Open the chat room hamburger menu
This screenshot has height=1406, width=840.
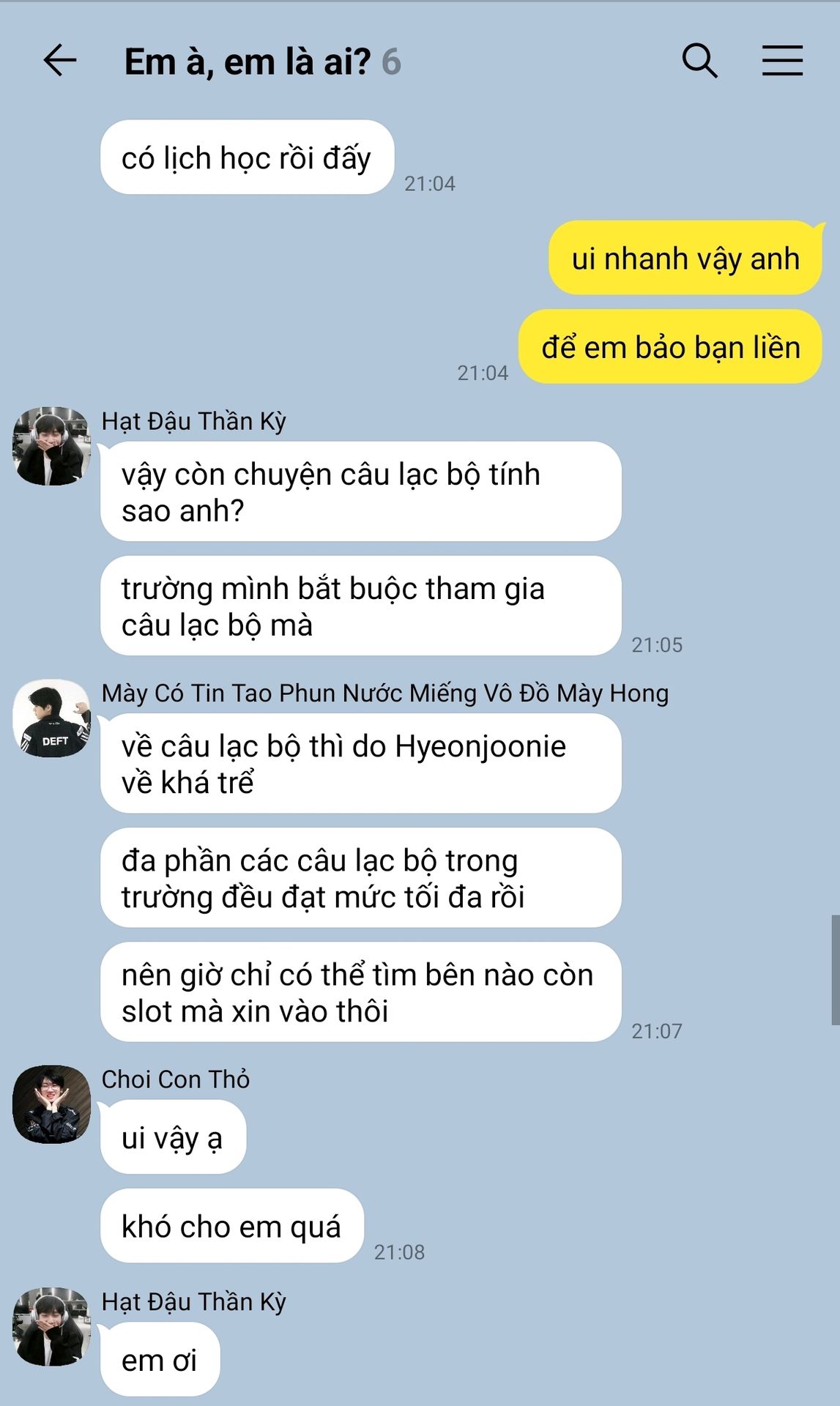[782, 61]
